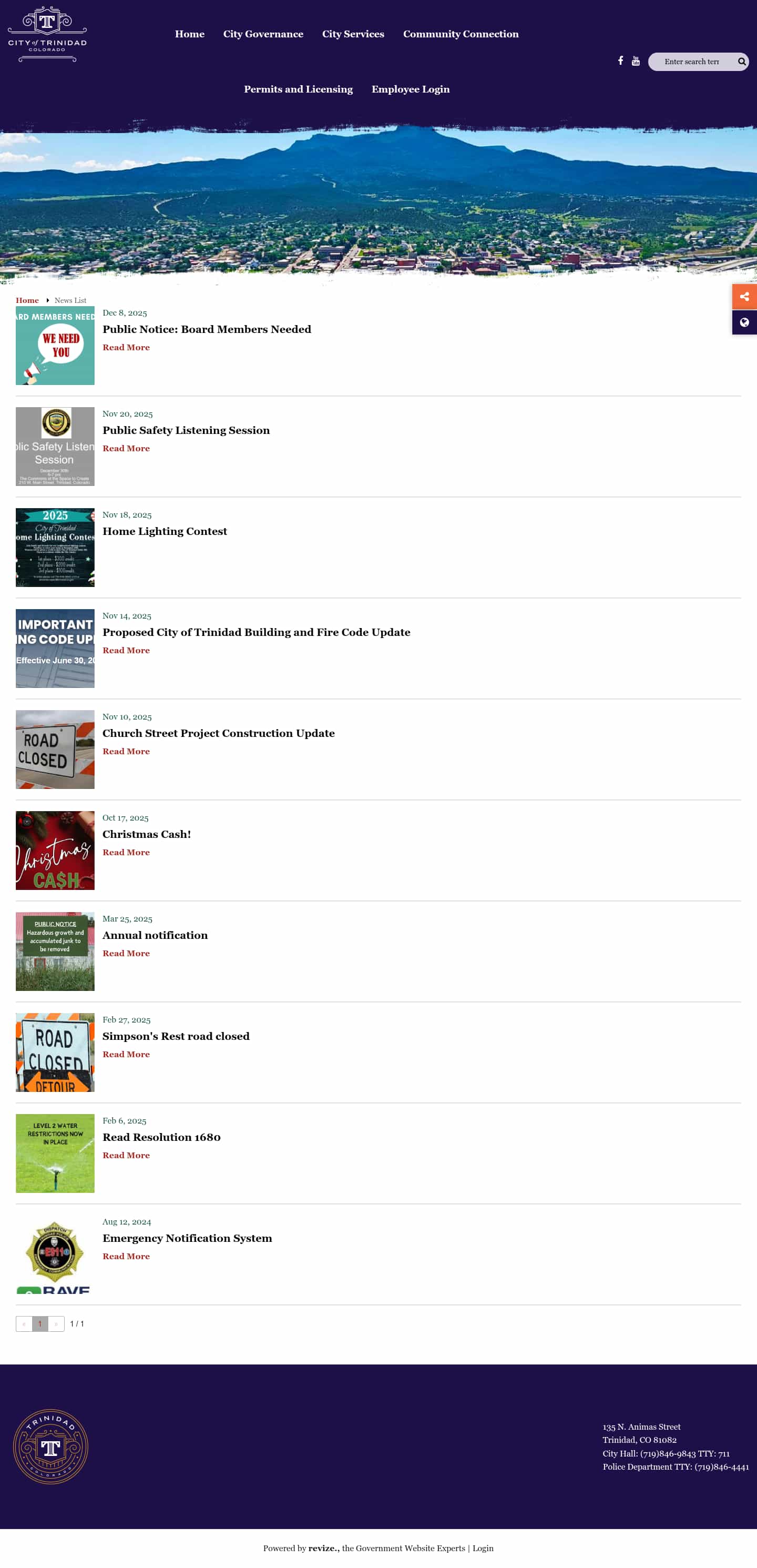Read more about Board Members Needed notice
Image resolution: width=757 pixels, height=1568 pixels.
(126, 348)
